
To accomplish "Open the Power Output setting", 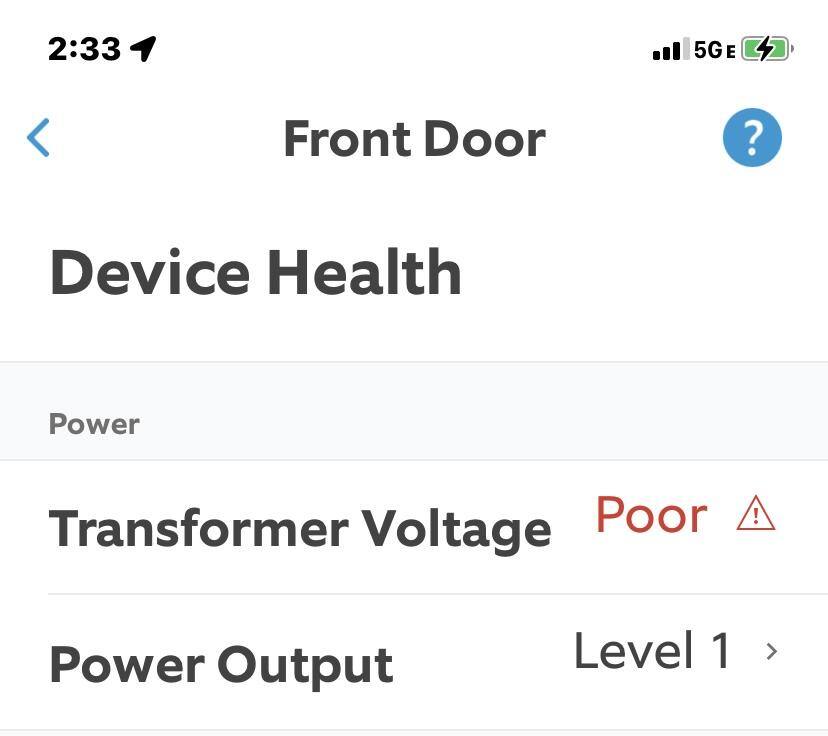I will coord(414,661).
